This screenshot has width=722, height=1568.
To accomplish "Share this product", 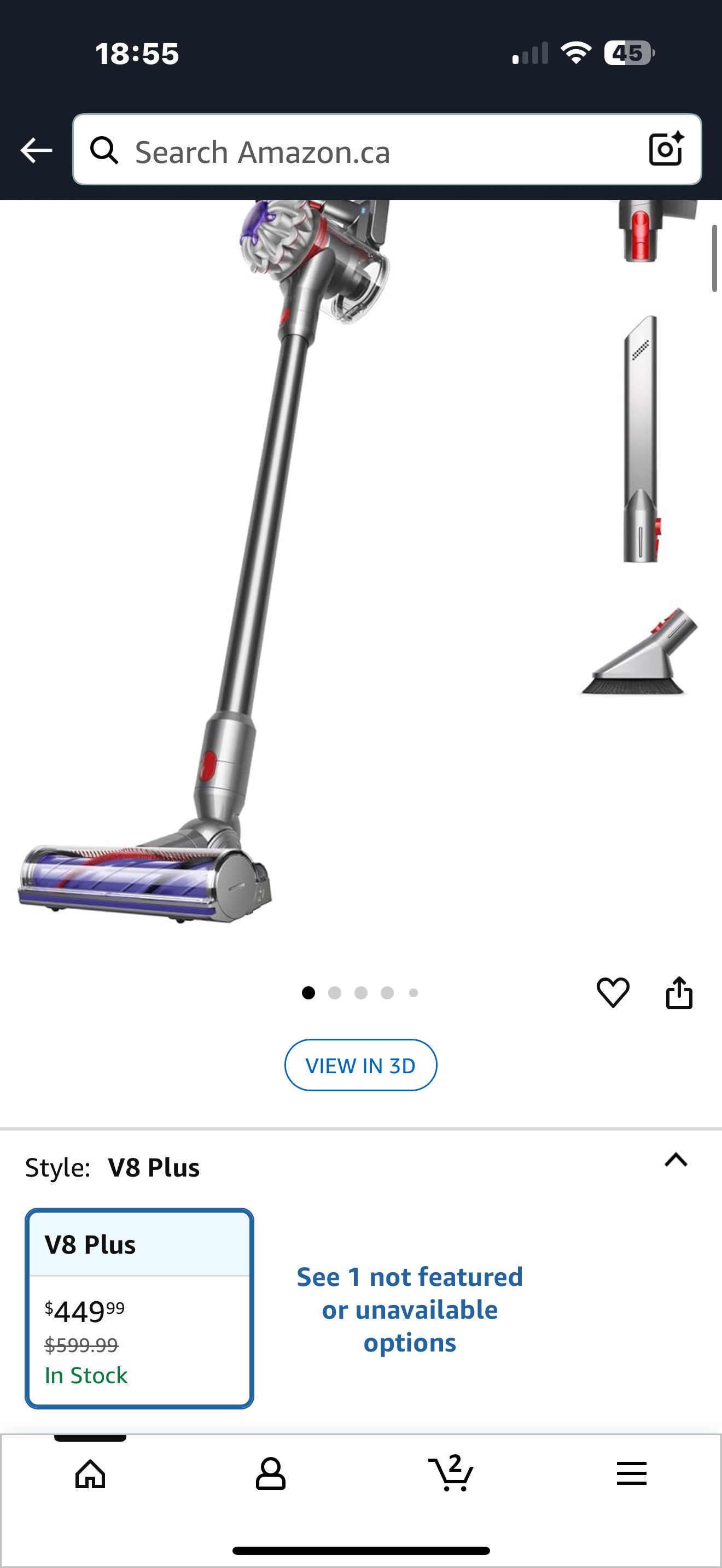I will click(x=679, y=993).
